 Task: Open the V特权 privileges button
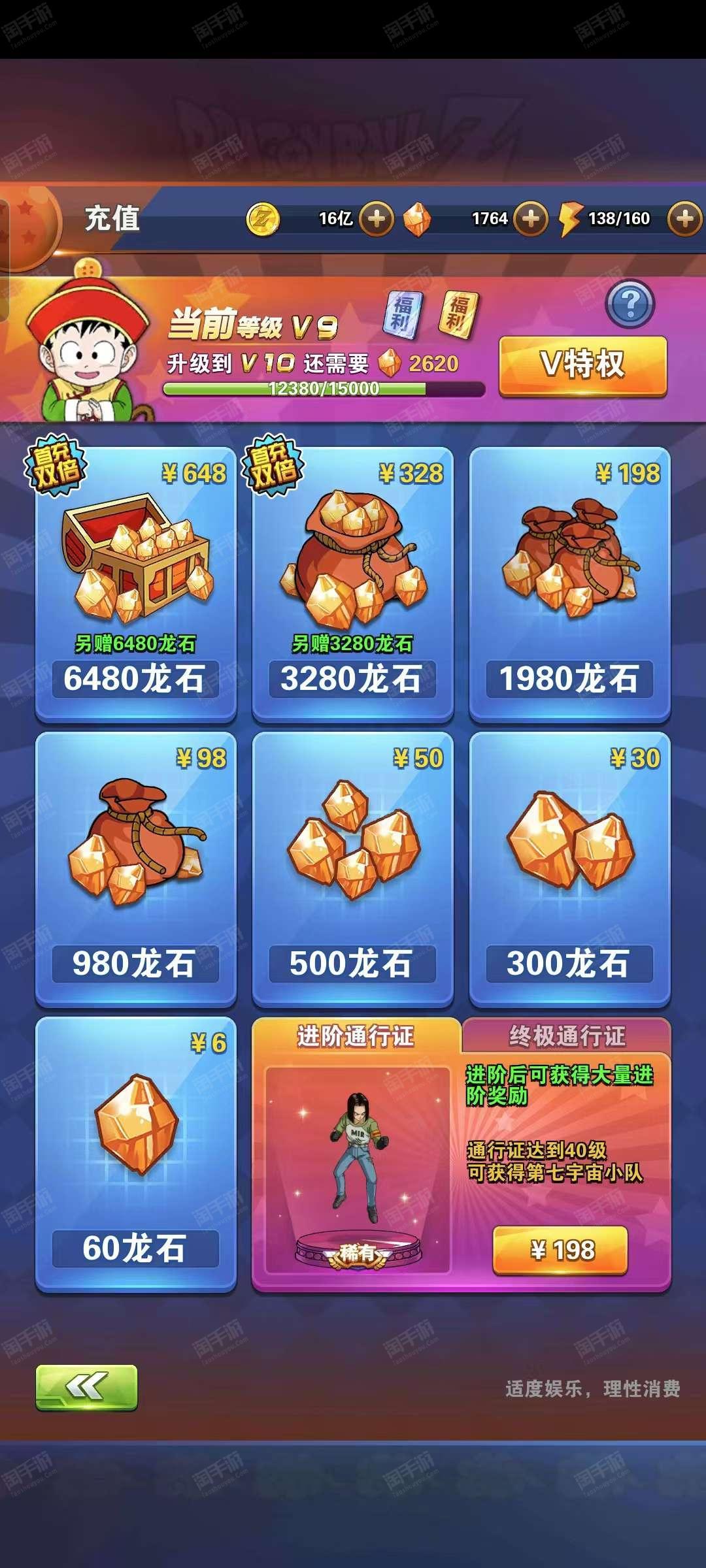coord(583,365)
